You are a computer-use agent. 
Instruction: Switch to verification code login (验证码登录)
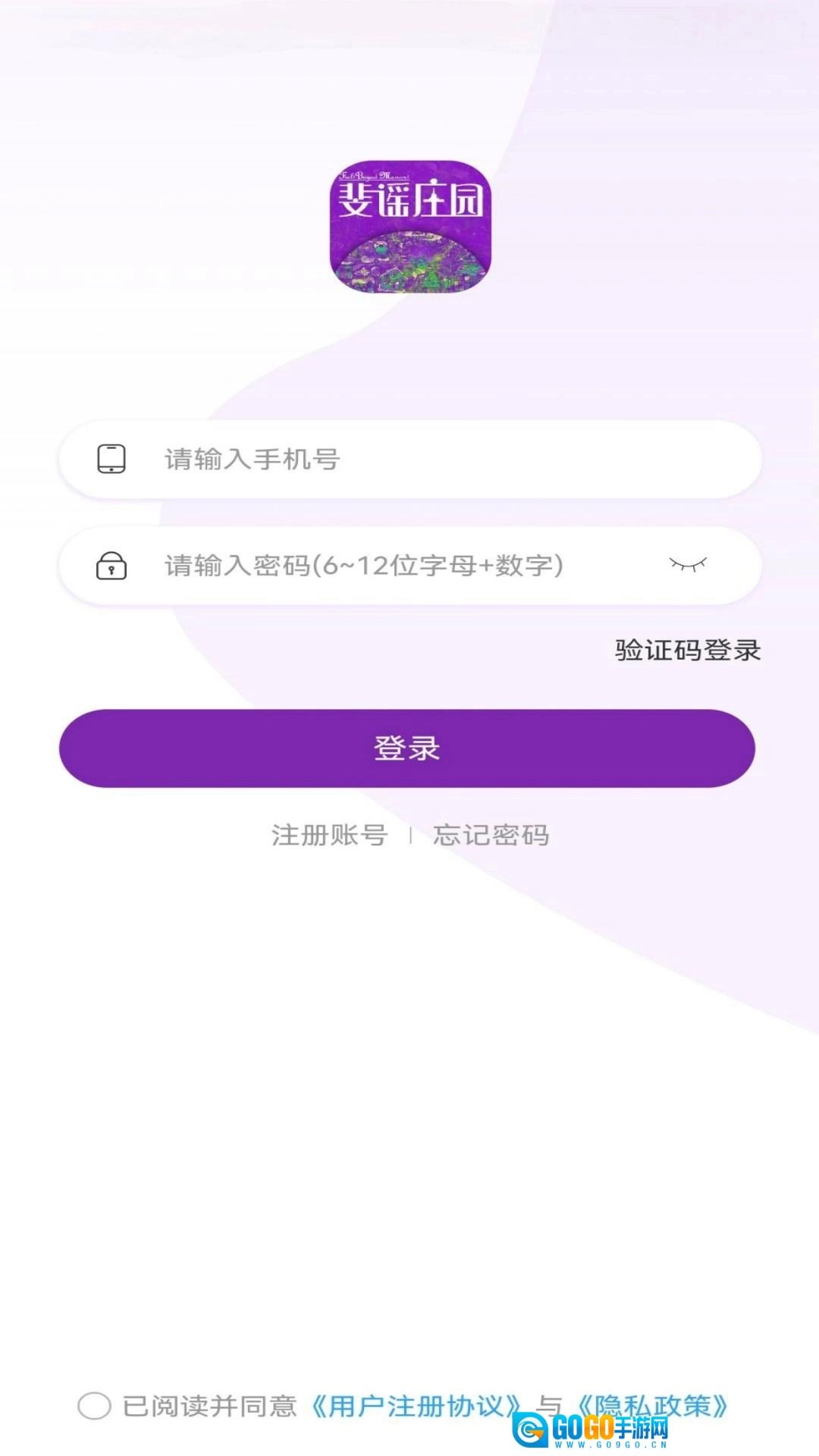pos(687,651)
